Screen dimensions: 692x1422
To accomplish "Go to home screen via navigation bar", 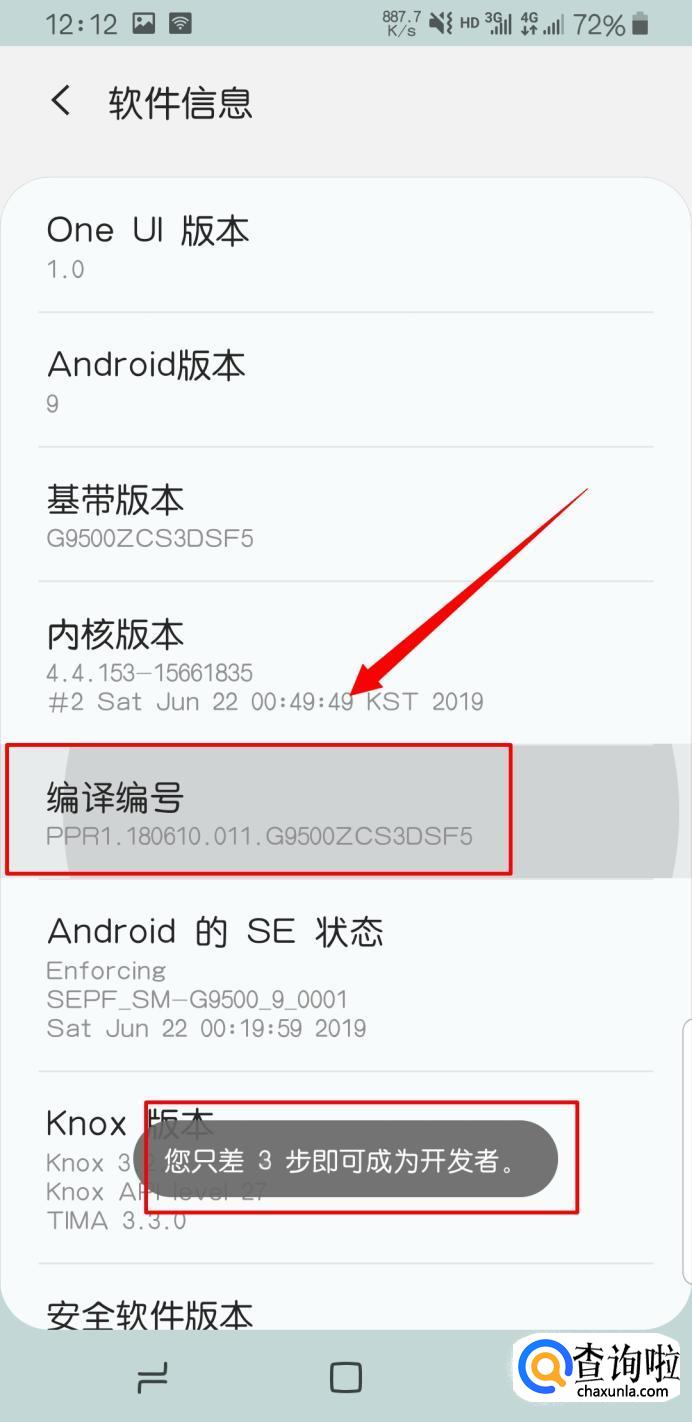I will [x=345, y=1378].
